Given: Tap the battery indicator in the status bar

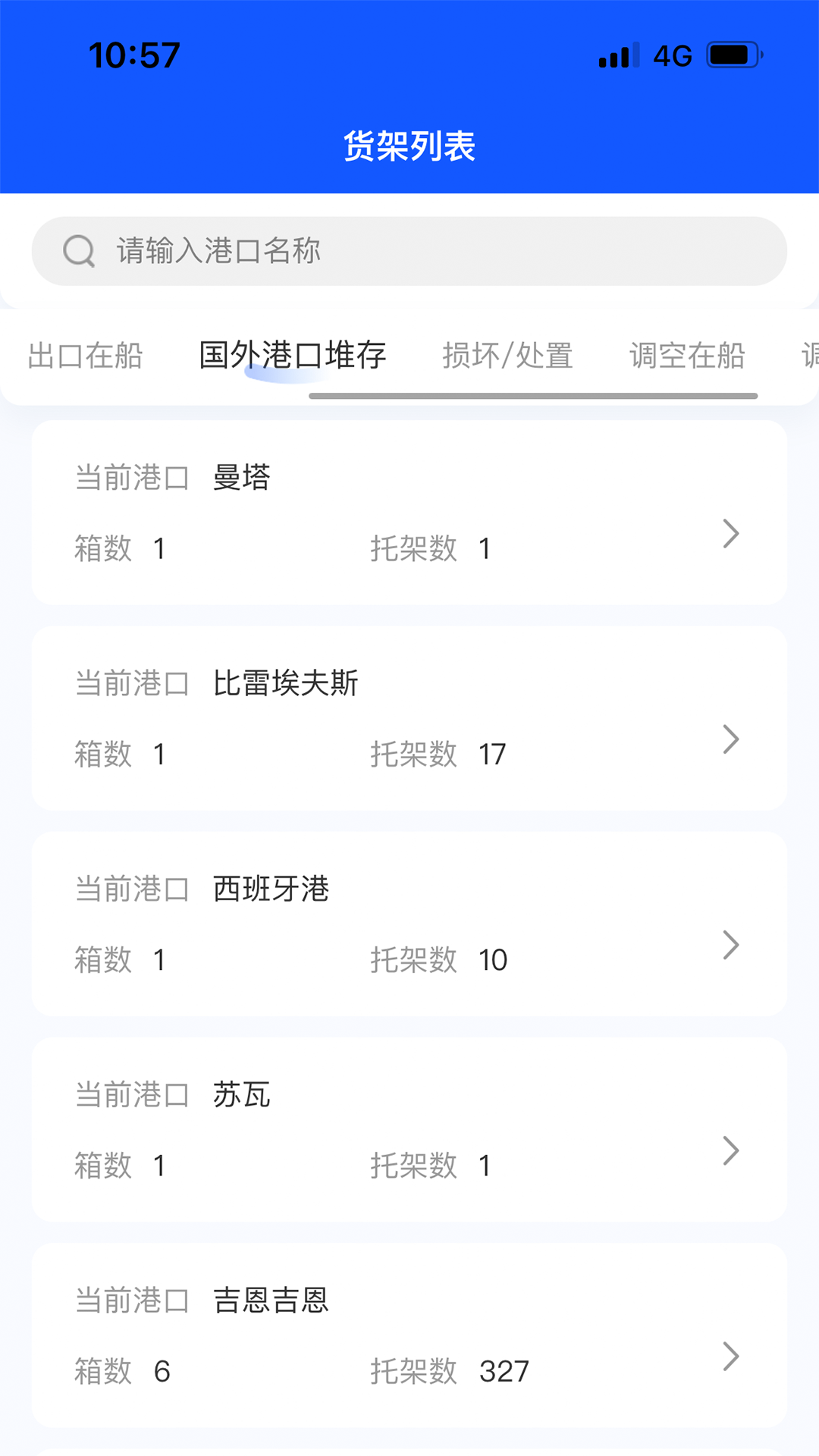Looking at the screenshot, I should [733, 55].
